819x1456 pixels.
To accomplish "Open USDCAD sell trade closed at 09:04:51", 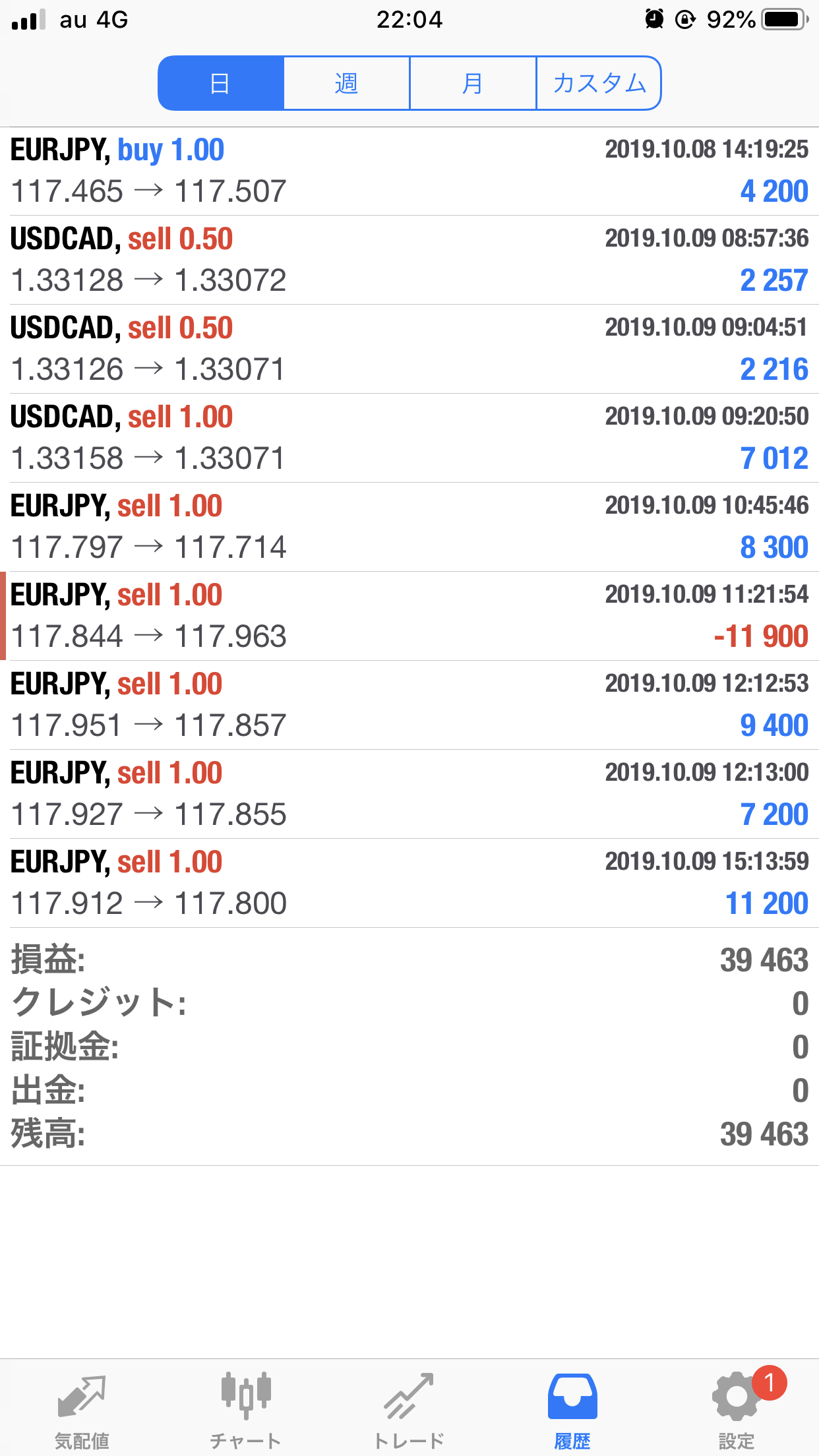I will pyautogui.click(x=409, y=349).
